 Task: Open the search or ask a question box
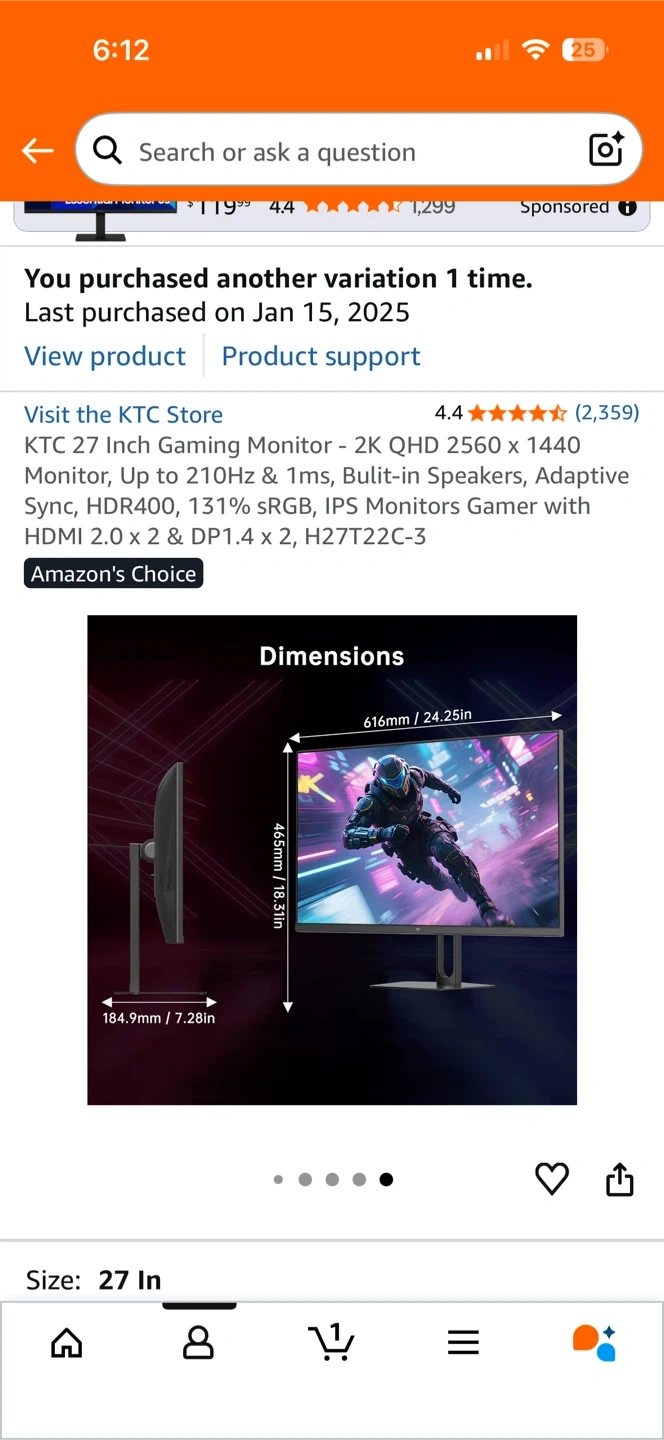pos(358,151)
